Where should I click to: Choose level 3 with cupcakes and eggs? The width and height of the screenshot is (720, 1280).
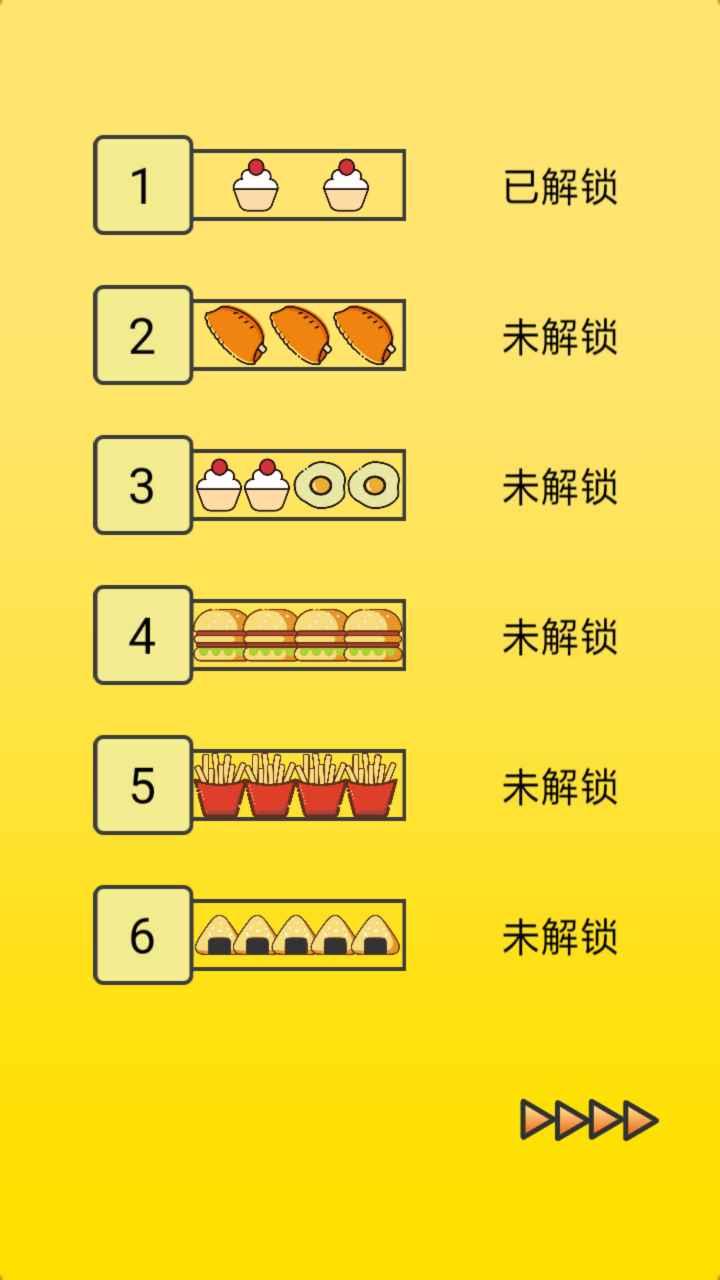point(250,486)
